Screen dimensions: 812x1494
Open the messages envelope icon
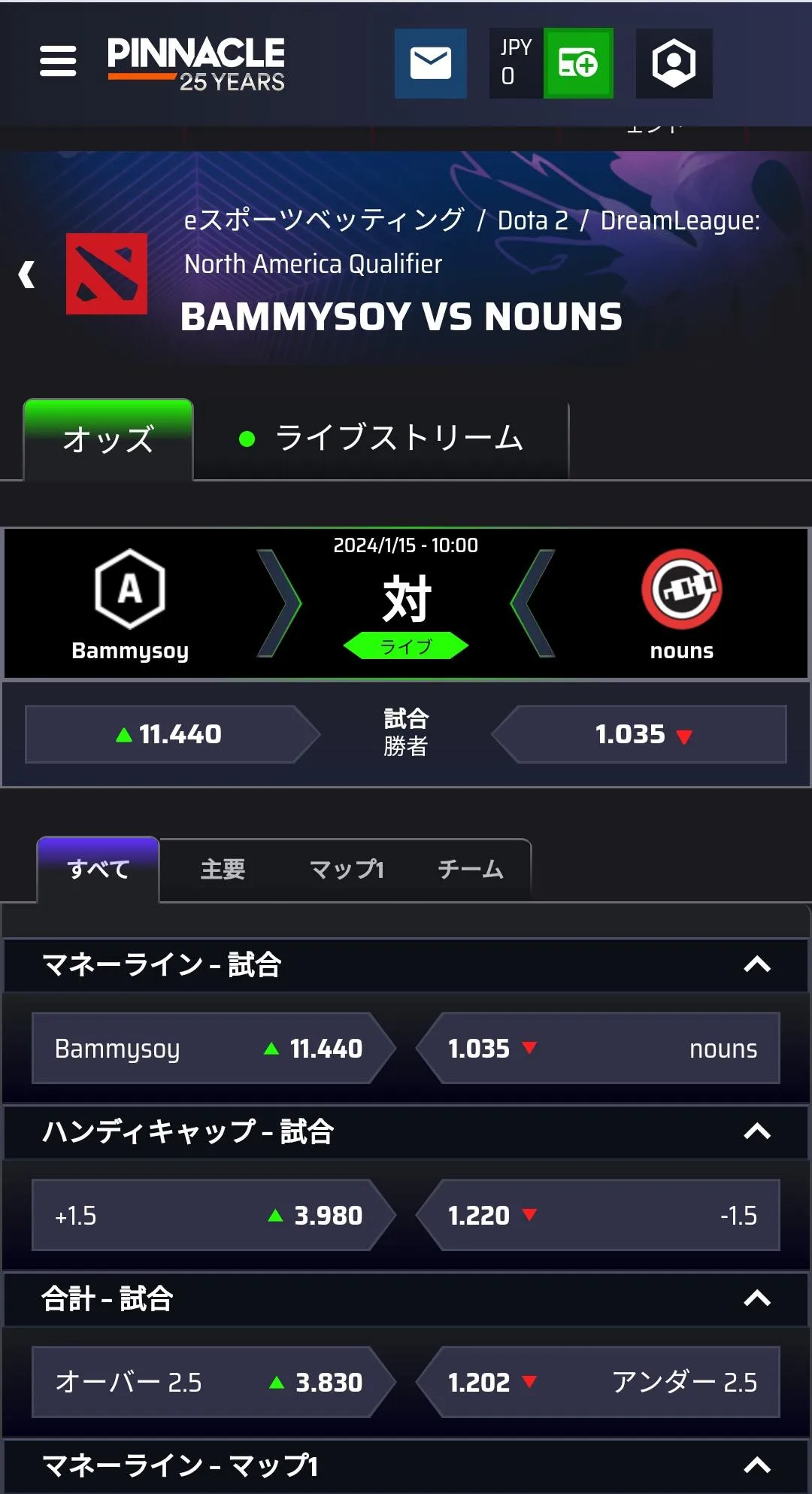[430, 63]
